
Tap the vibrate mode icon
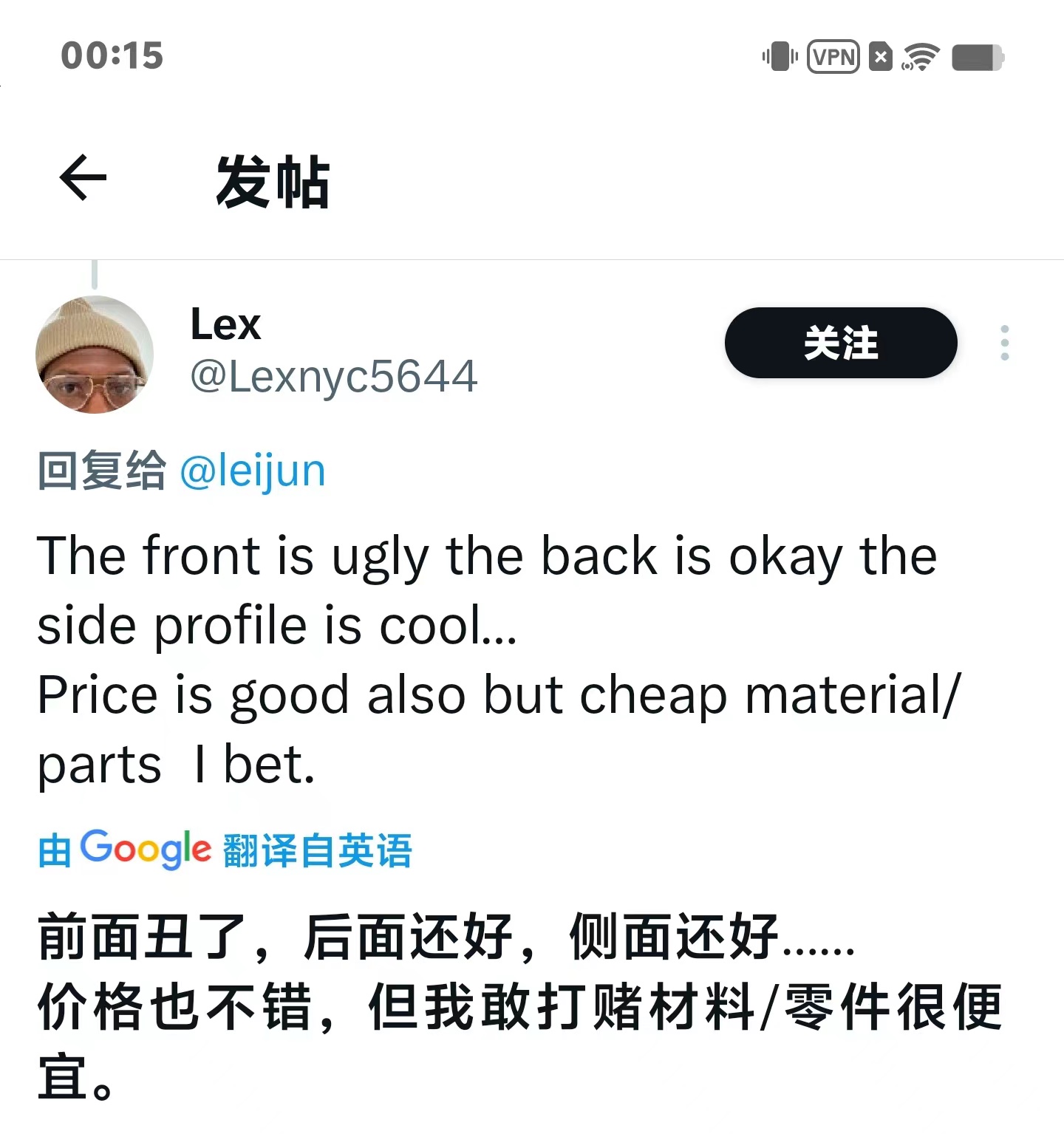(779, 56)
